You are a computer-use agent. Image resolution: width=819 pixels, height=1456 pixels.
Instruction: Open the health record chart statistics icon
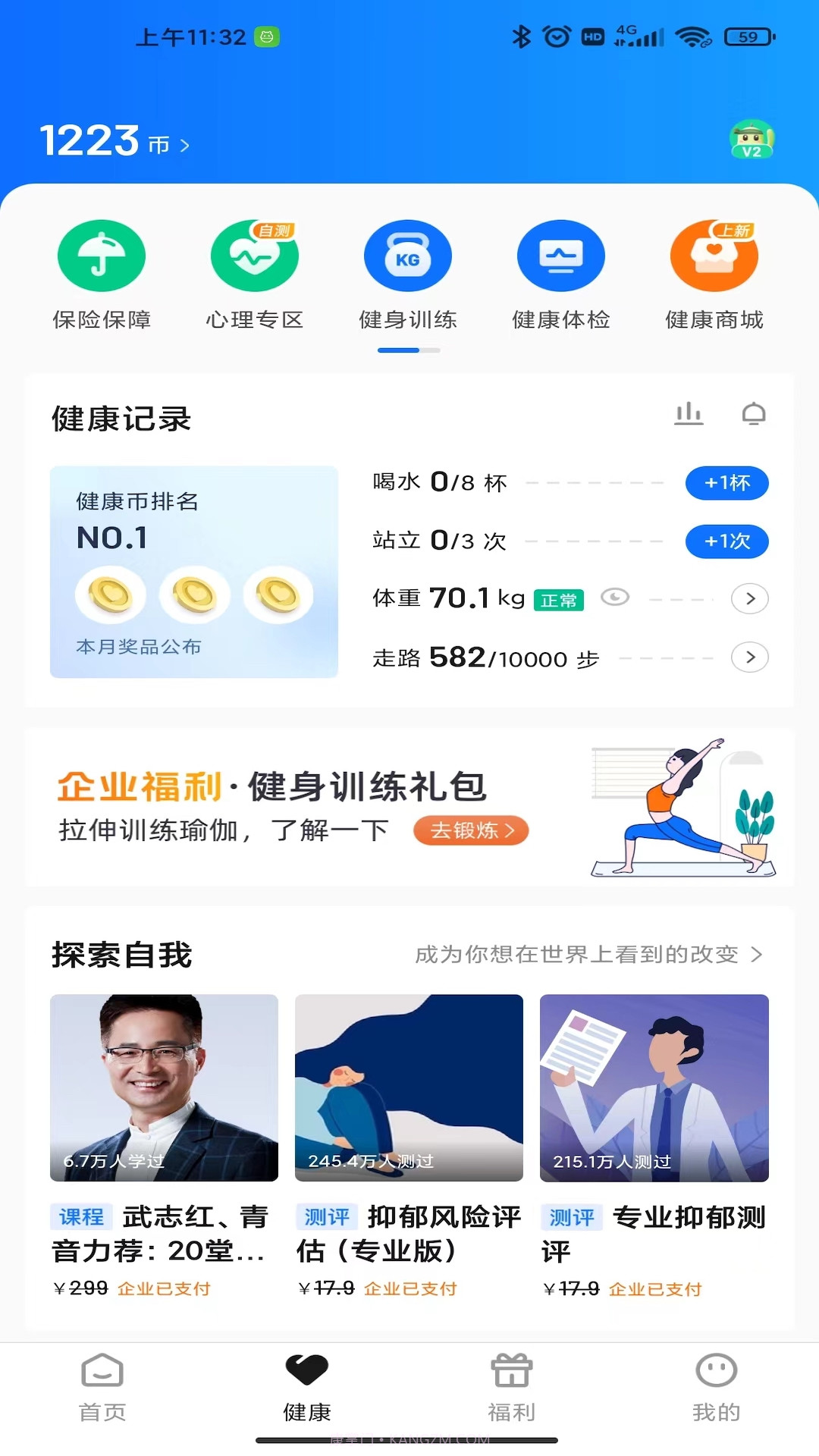(x=689, y=413)
